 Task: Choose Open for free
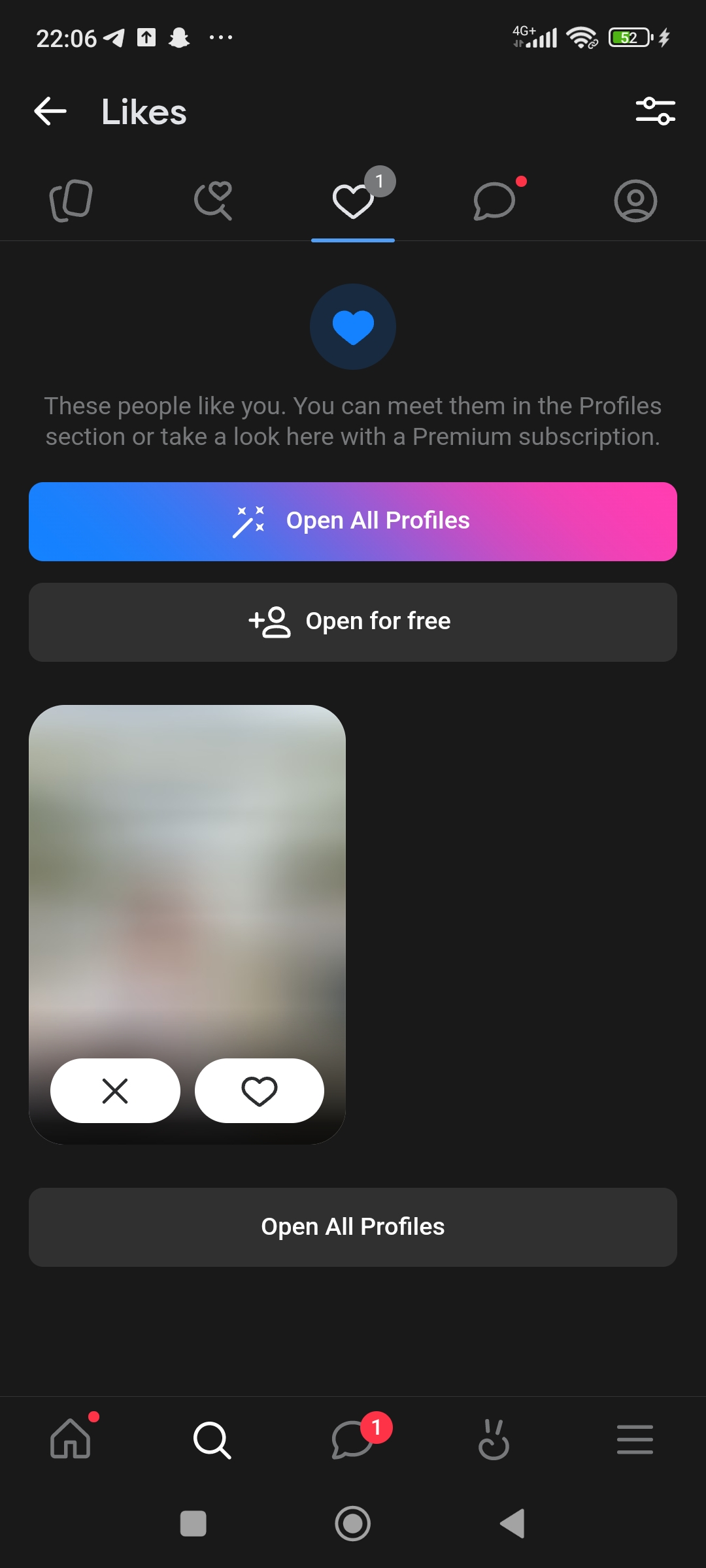[x=353, y=622]
